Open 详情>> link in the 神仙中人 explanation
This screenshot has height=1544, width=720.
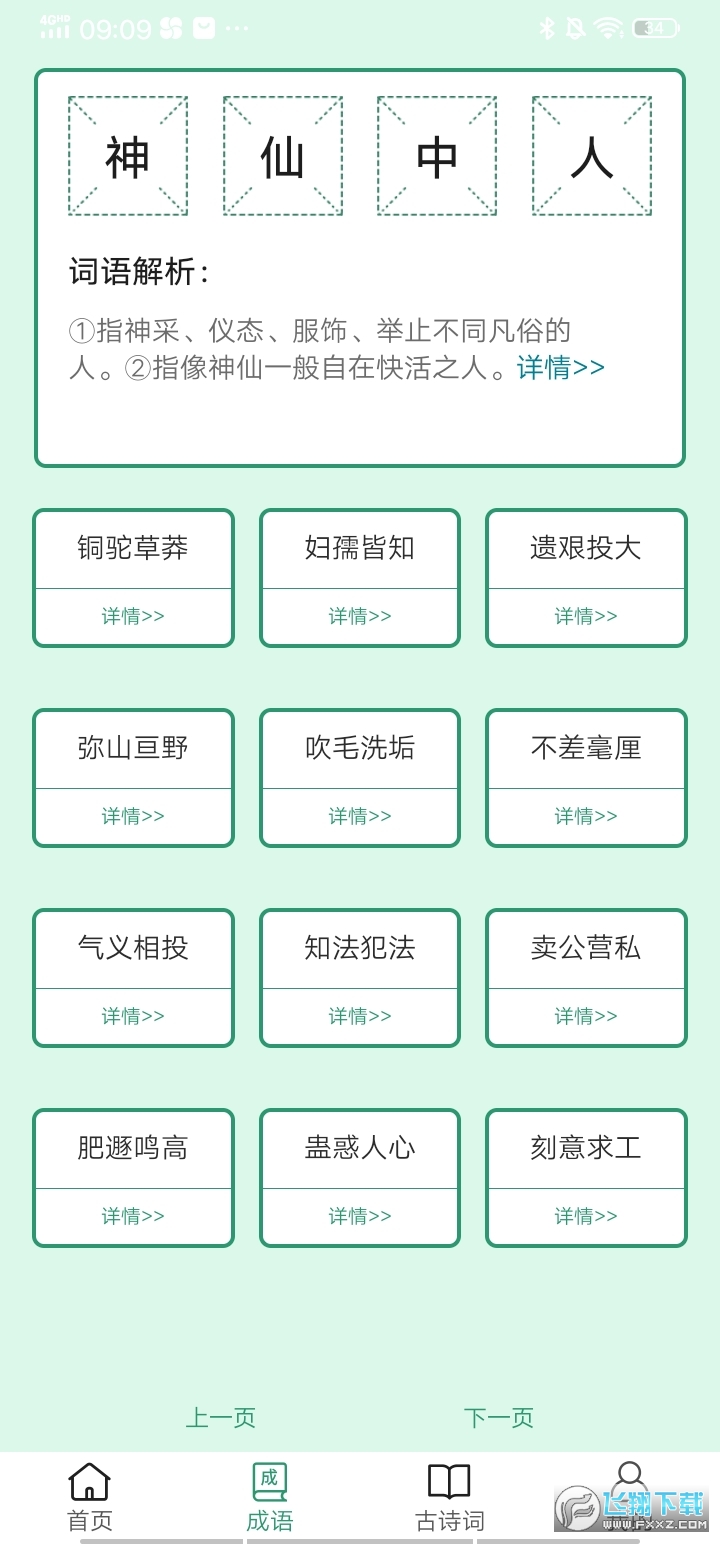coord(561,368)
